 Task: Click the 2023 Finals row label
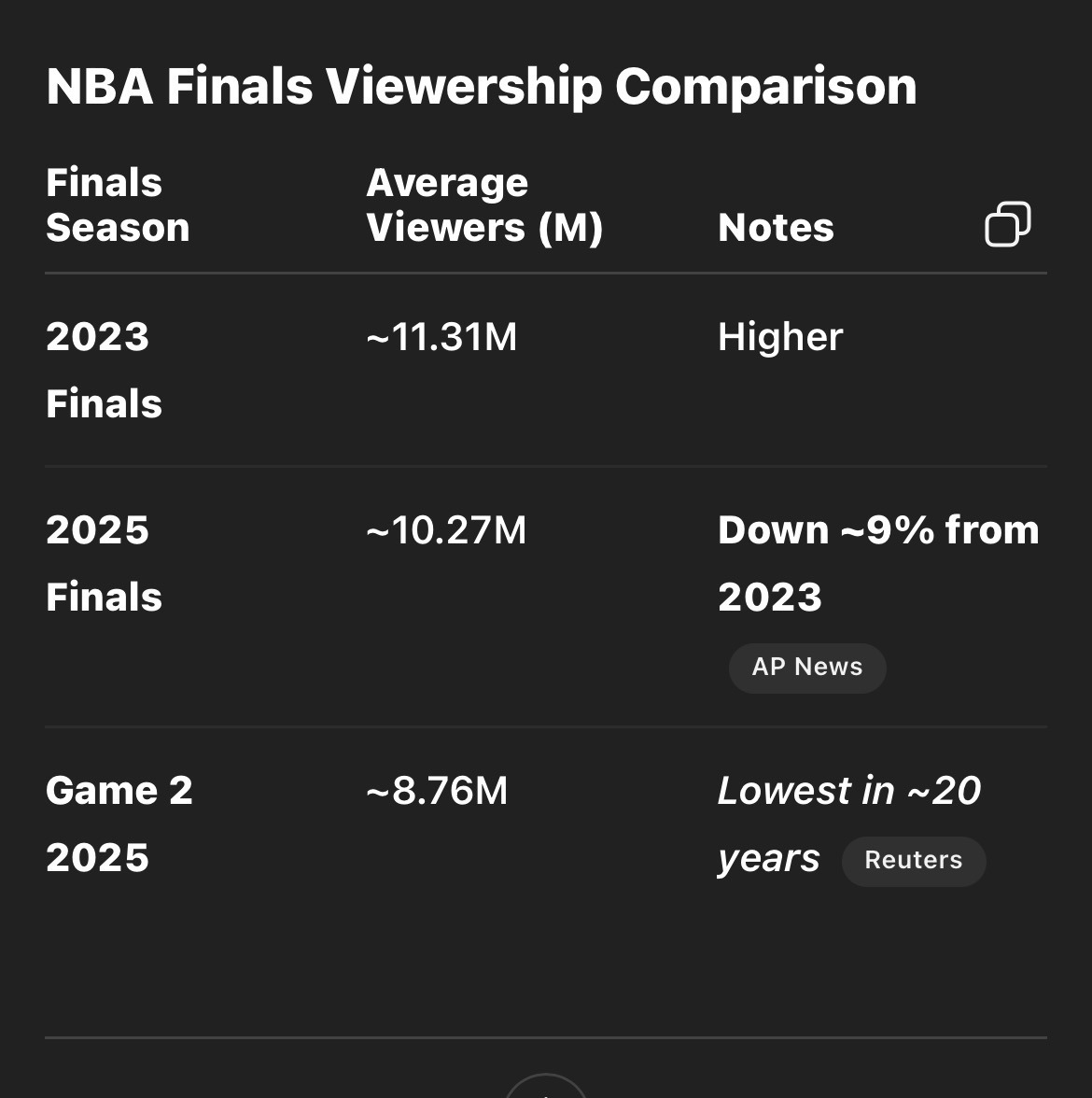[104, 370]
